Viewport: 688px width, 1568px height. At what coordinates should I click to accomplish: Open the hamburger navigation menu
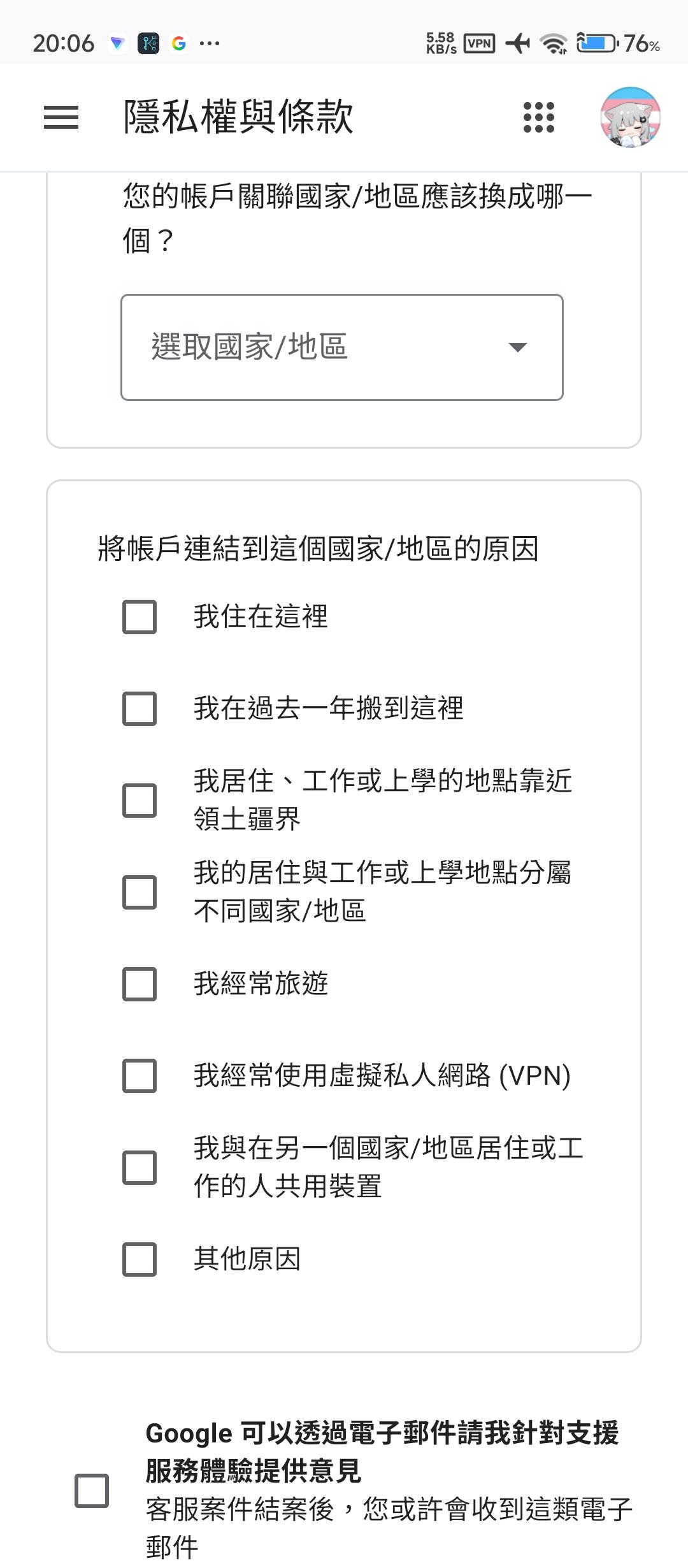point(61,118)
